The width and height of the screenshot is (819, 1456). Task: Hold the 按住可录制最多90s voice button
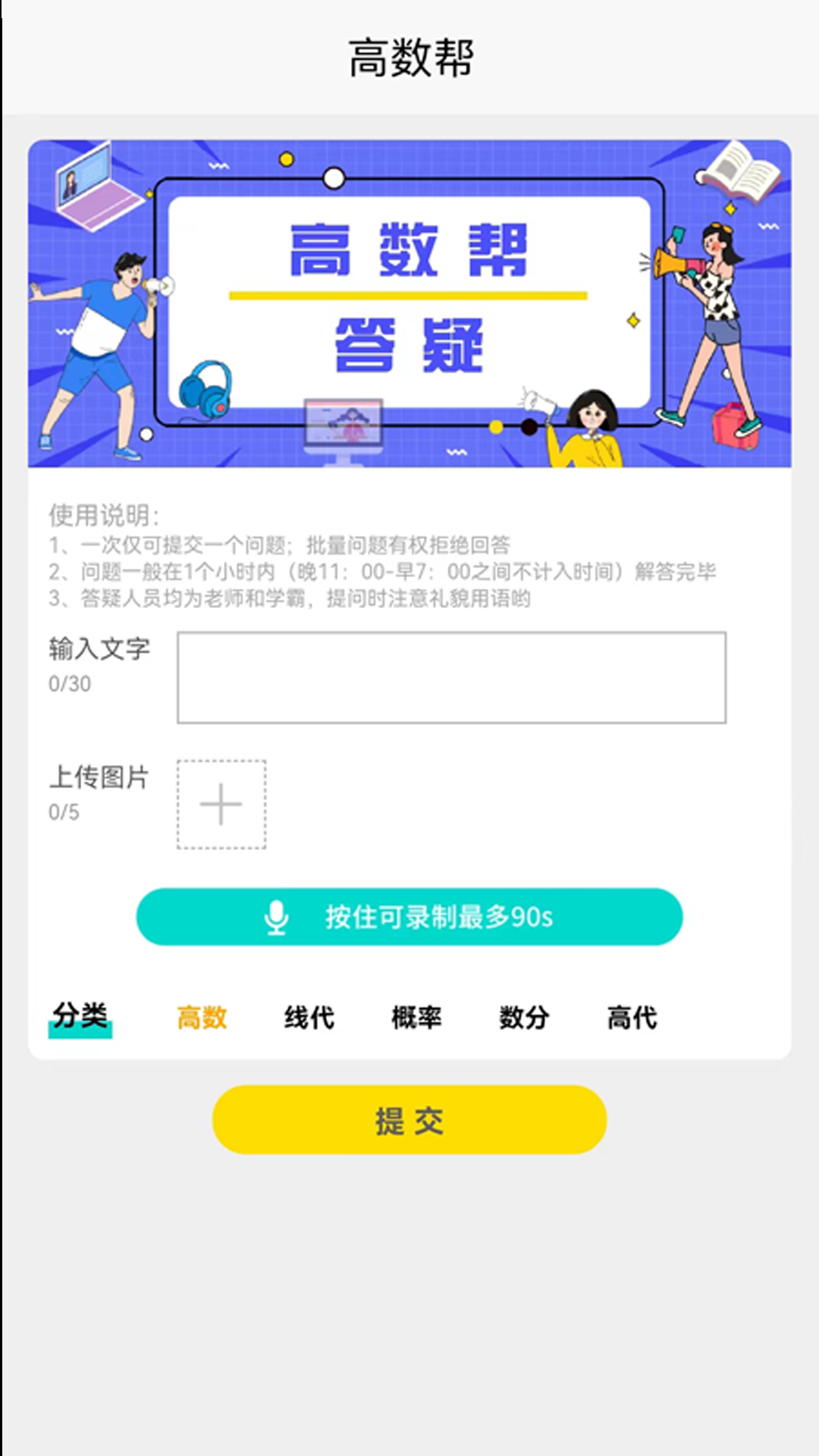pyautogui.click(x=409, y=917)
